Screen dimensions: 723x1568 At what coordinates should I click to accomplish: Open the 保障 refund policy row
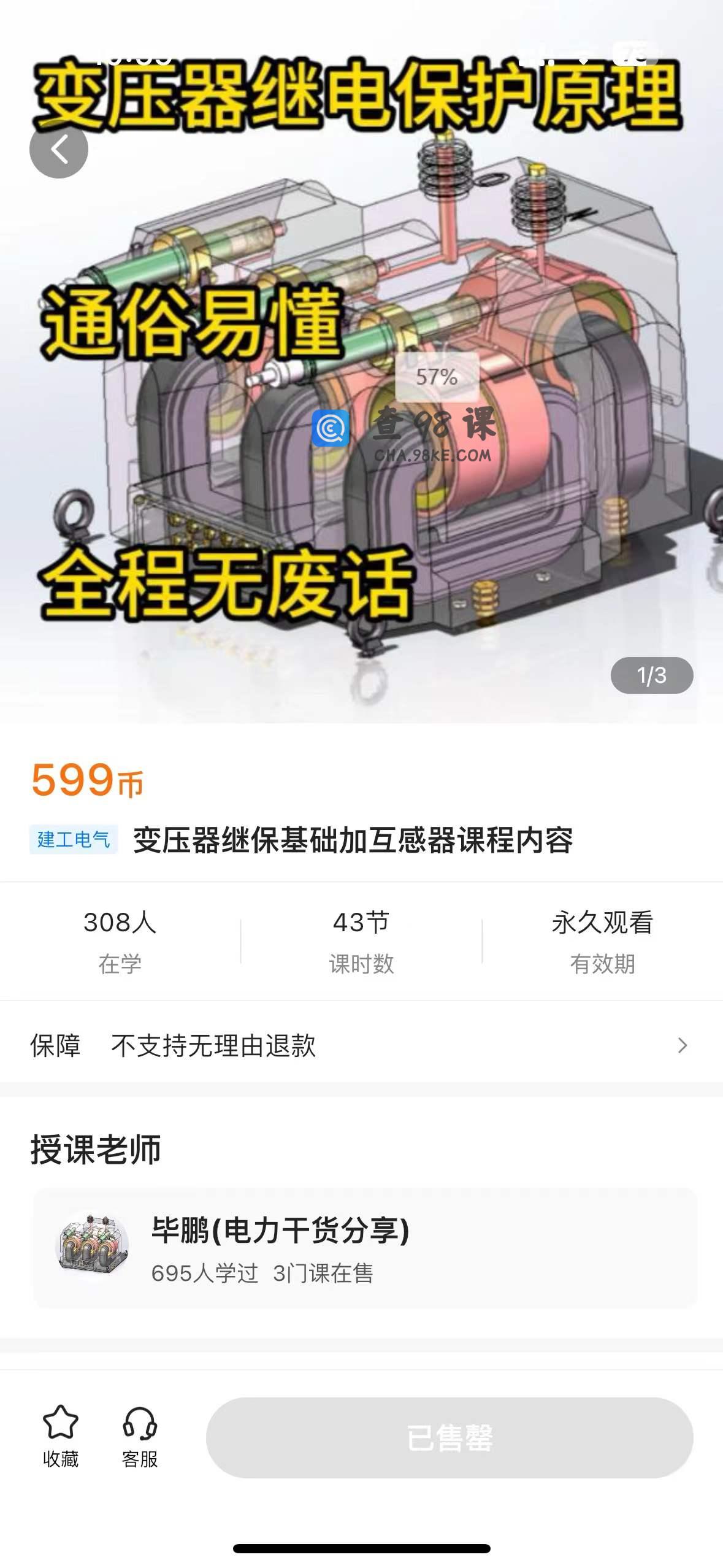[x=361, y=1045]
